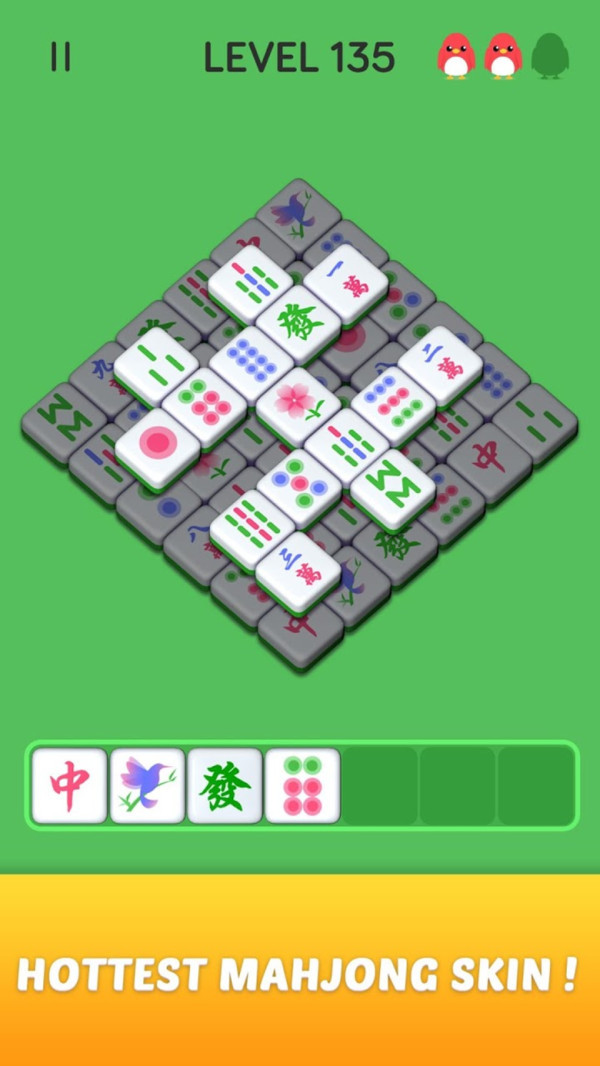The image size is (600, 1066).
Task: Pick the board's green-and-red six-dot tile
Action: point(204,401)
